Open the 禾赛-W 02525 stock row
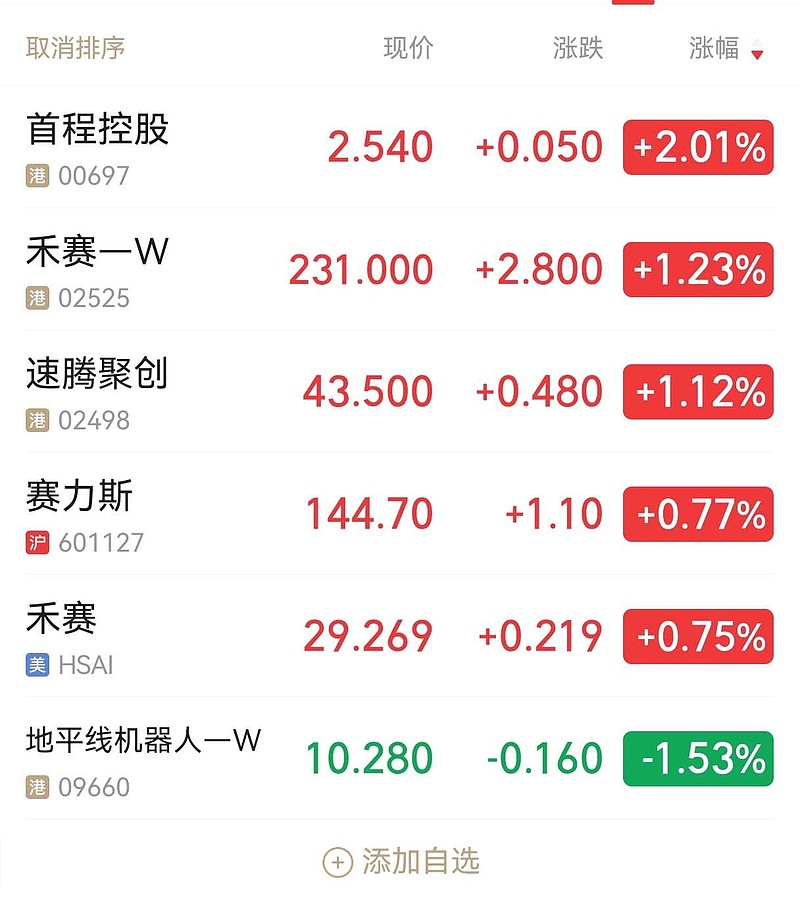800x914 pixels. point(400,269)
